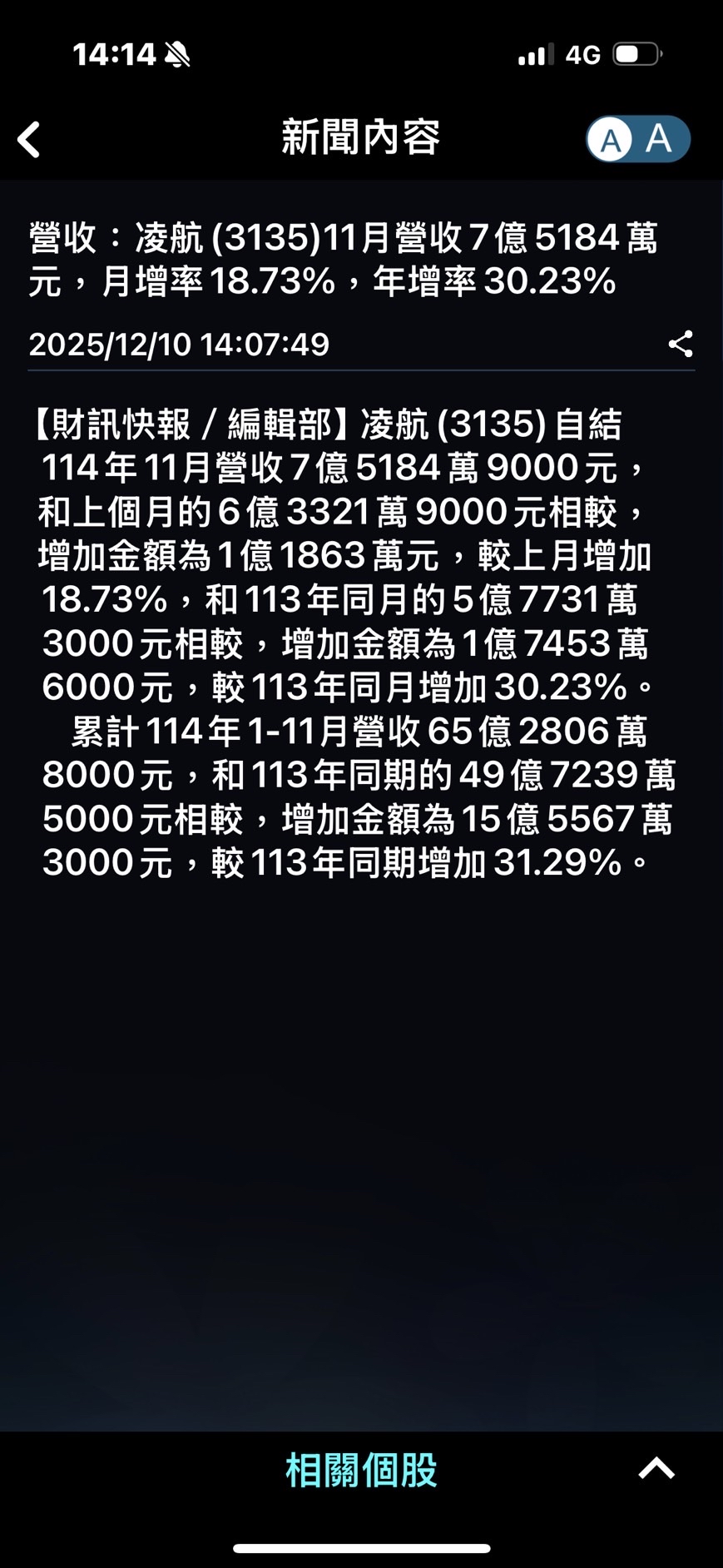Screen dimensions: 723x1568
Task: Expand the 相關個股 panel
Action: click(656, 1469)
